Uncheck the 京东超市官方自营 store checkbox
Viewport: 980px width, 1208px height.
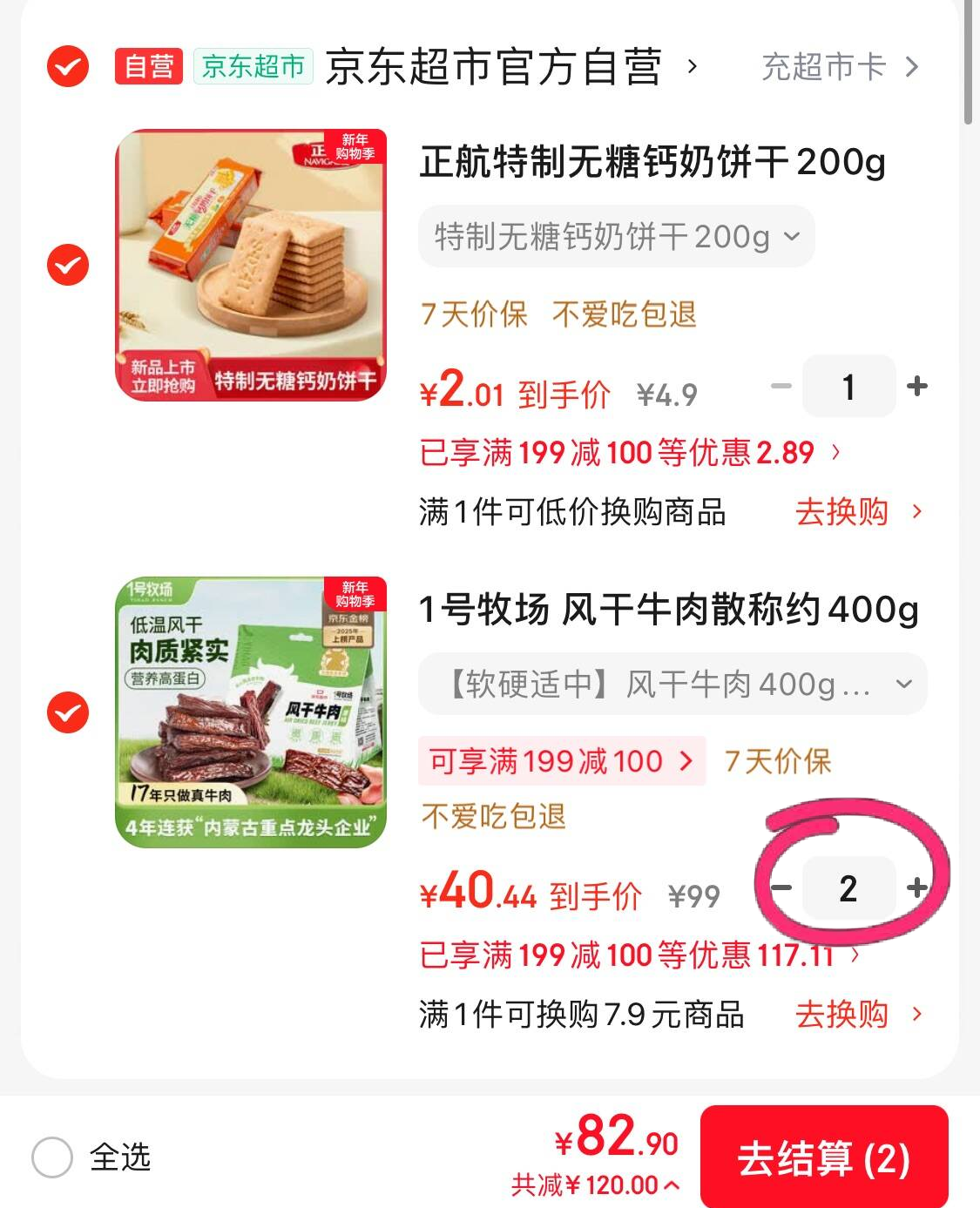(x=68, y=66)
